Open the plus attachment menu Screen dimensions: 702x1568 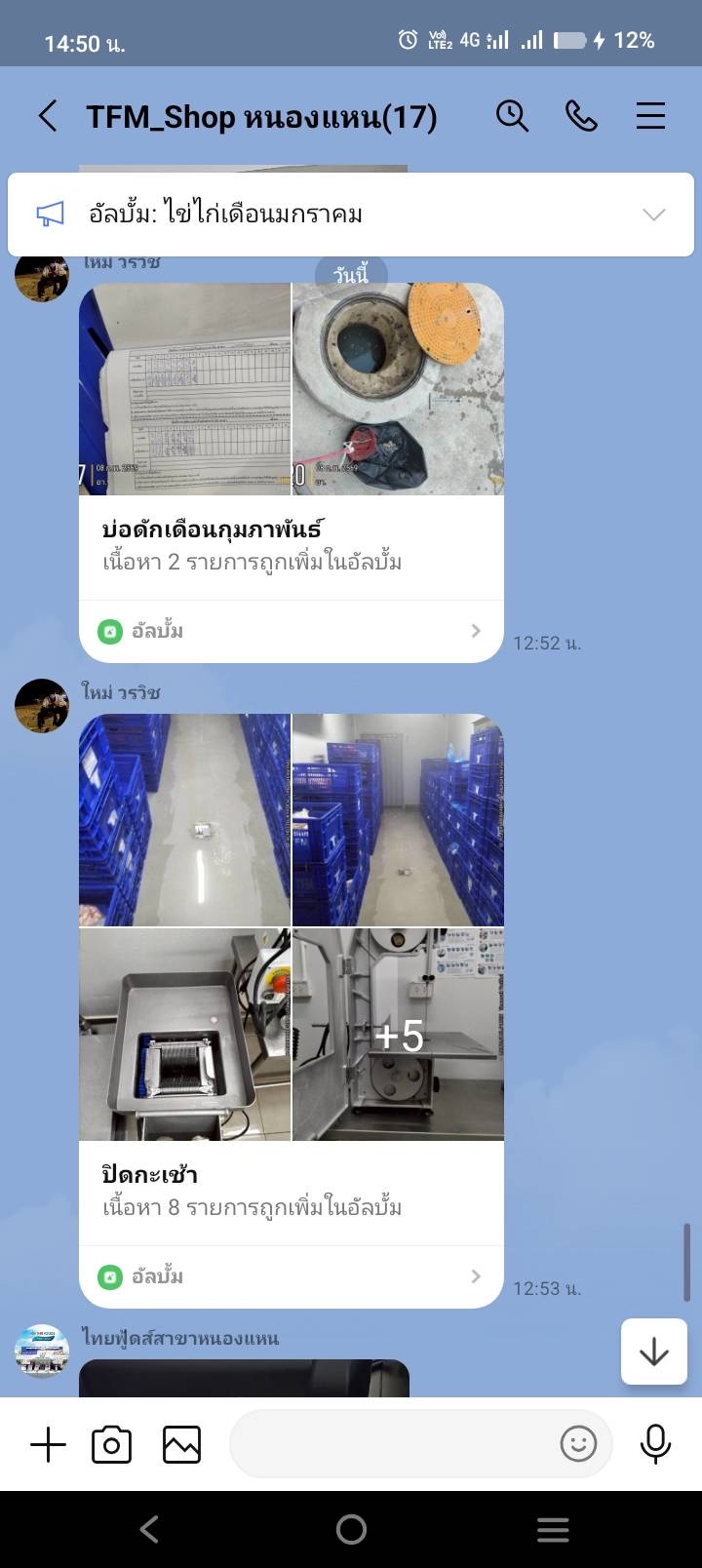tap(48, 1444)
